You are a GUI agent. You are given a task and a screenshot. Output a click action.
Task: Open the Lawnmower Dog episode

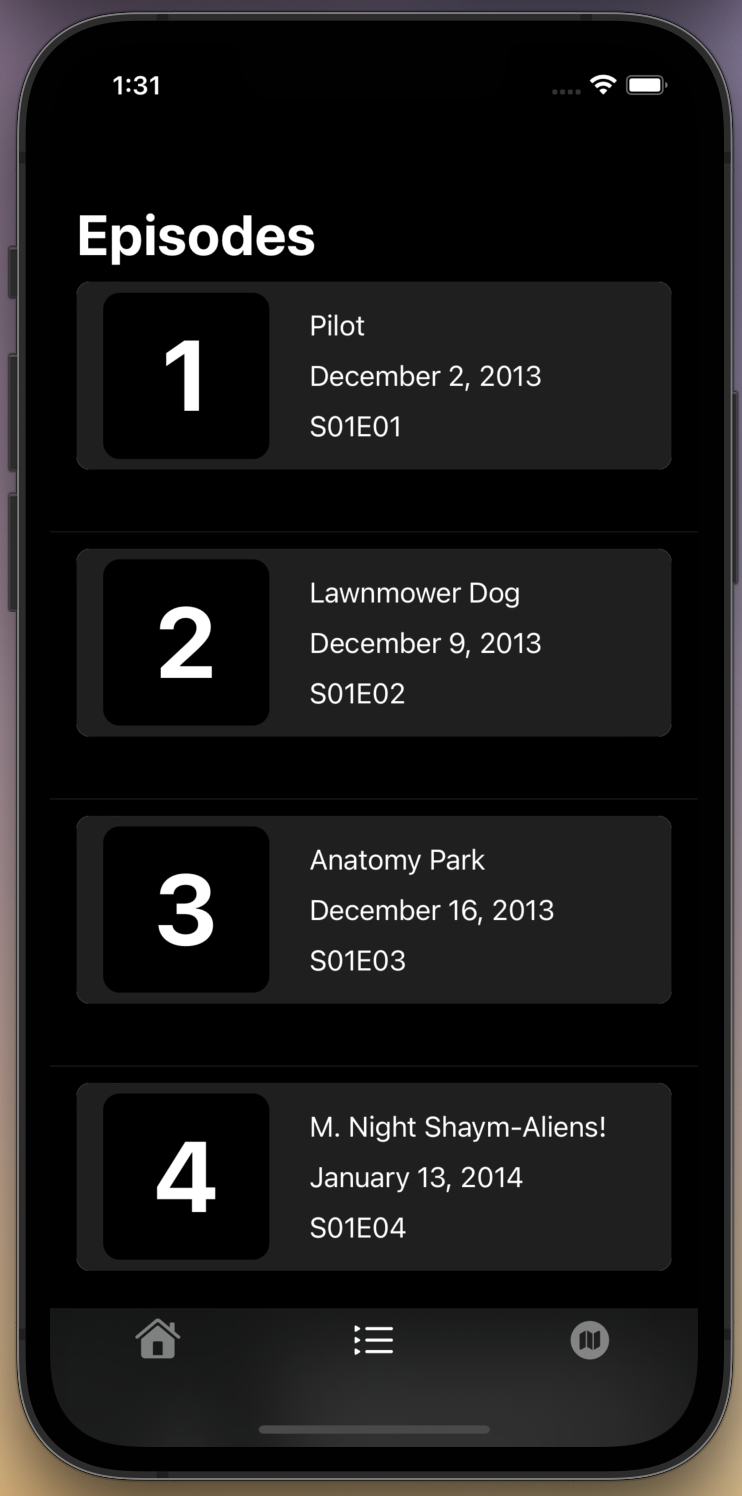pos(373,643)
